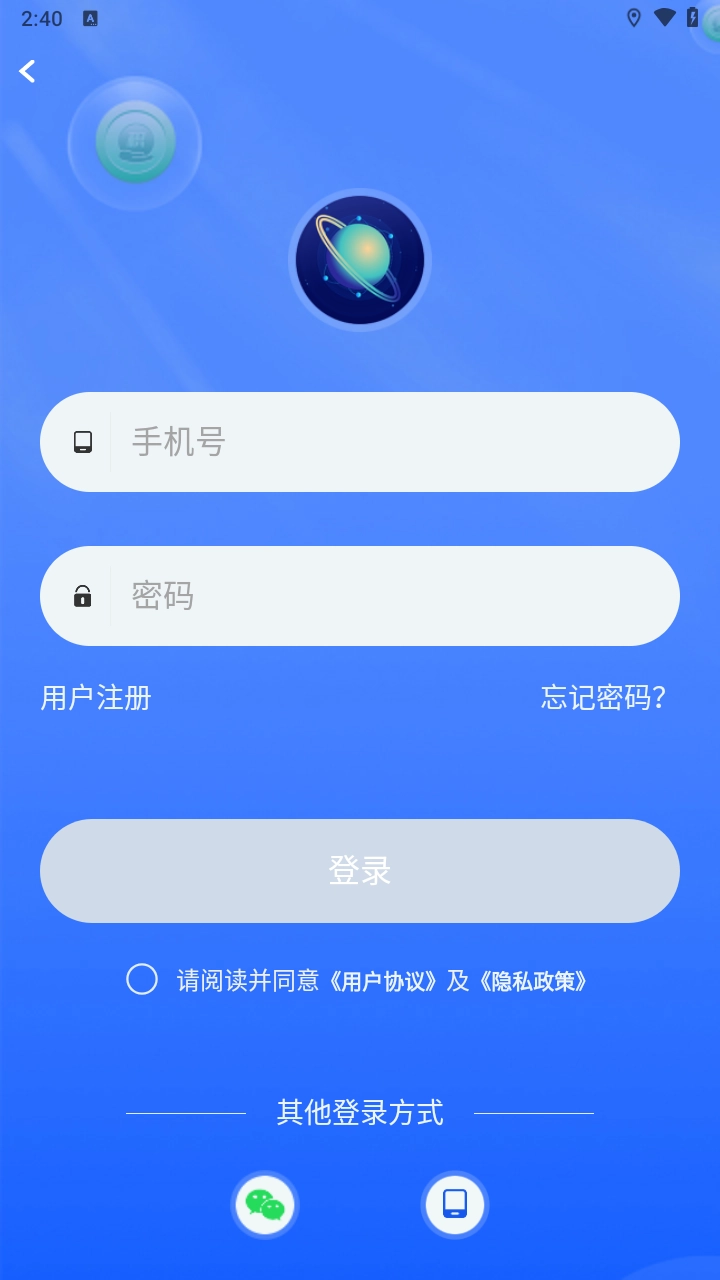Click the phone icon in mobile number field
This screenshot has width=720, height=1280.
(83, 441)
